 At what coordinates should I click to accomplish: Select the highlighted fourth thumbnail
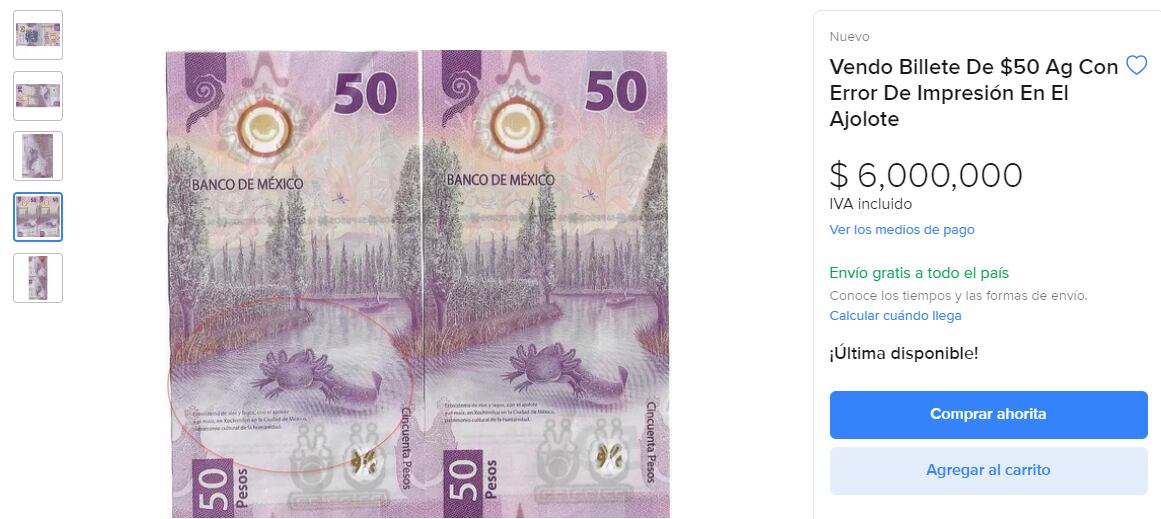(38, 217)
